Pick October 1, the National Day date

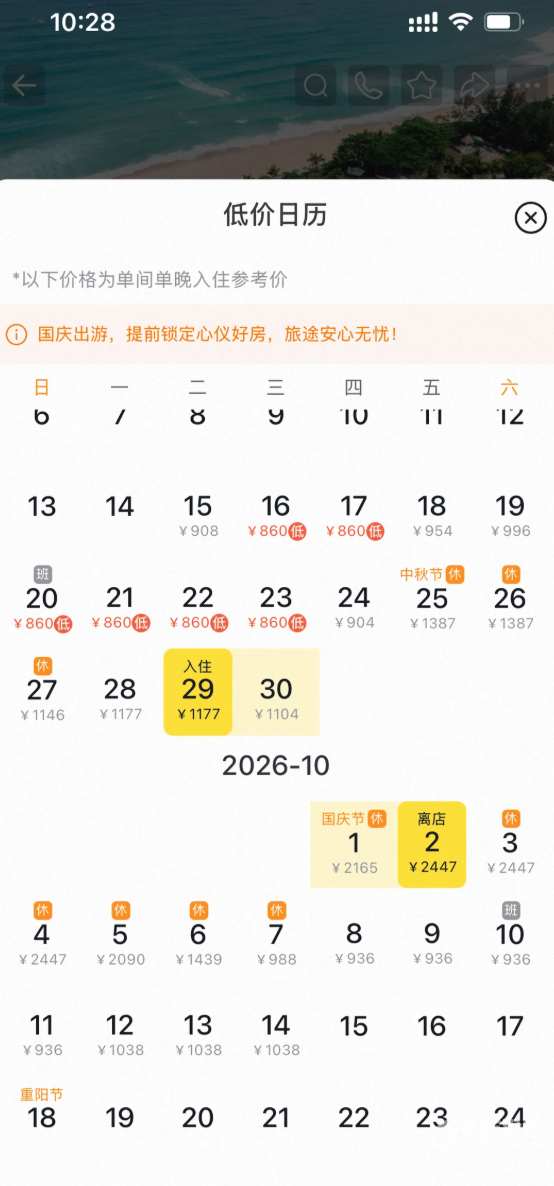coord(353,844)
